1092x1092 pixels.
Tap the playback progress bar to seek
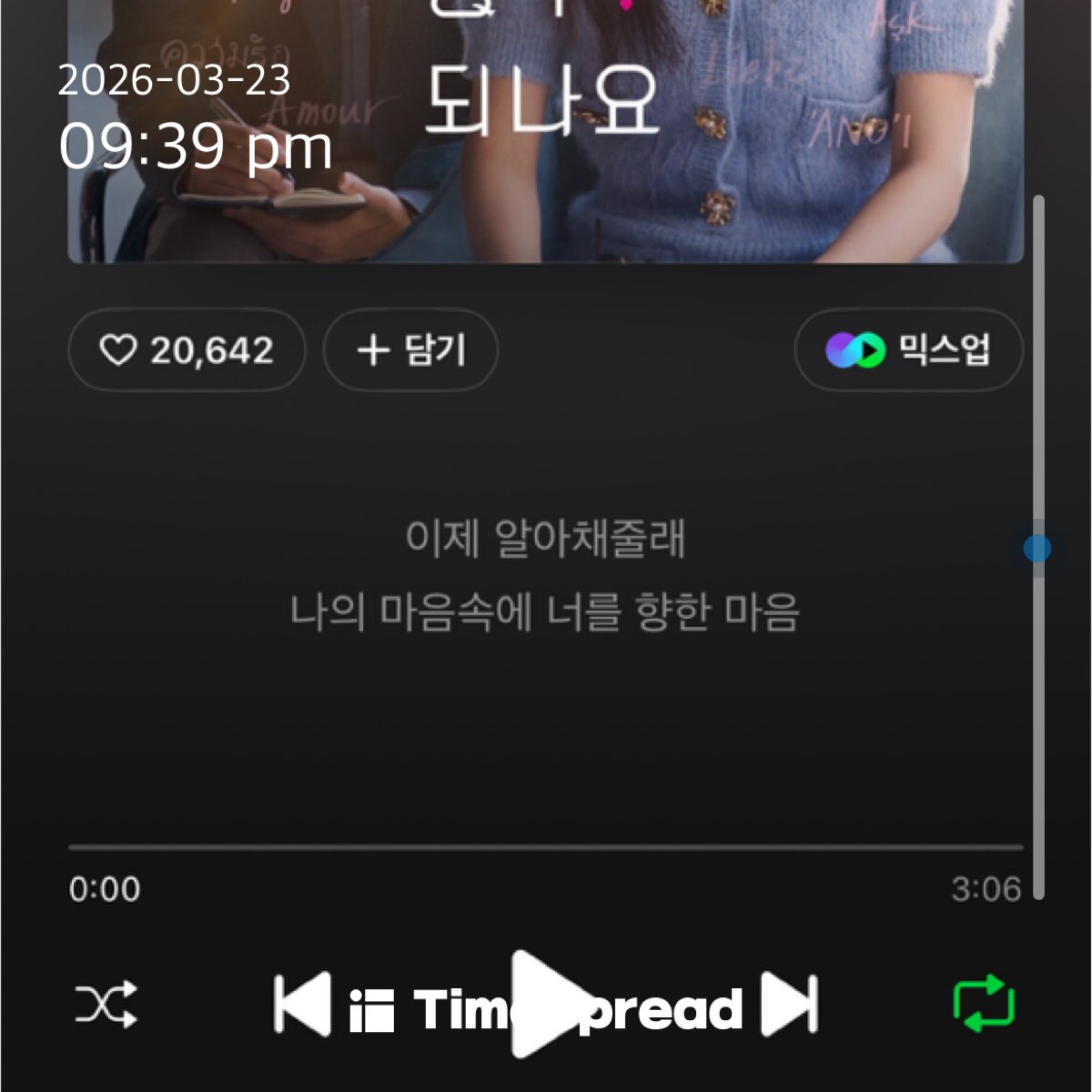pyautogui.click(x=546, y=847)
